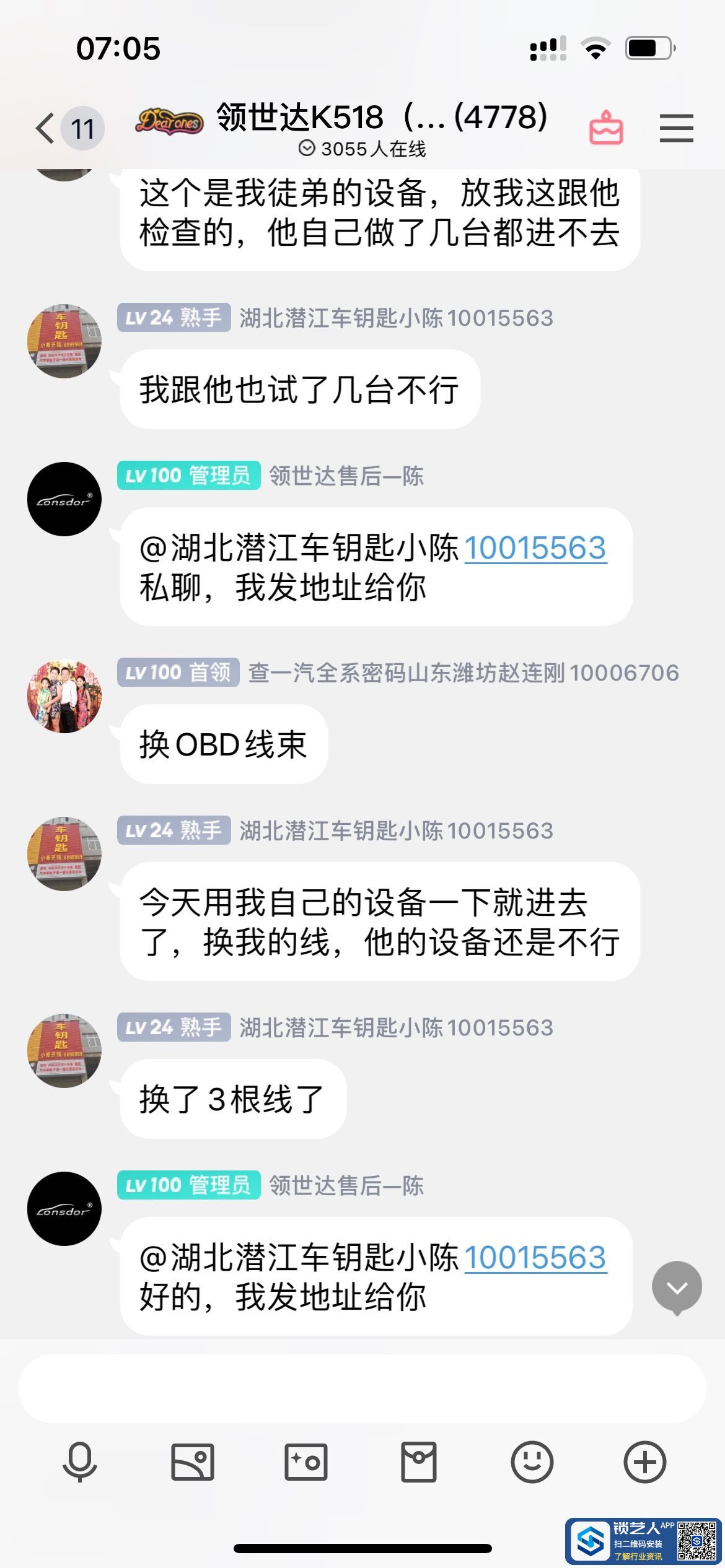725x1568 pixels.
Task: Open the pink cake gift icon
Action: [x=605, y=128]
